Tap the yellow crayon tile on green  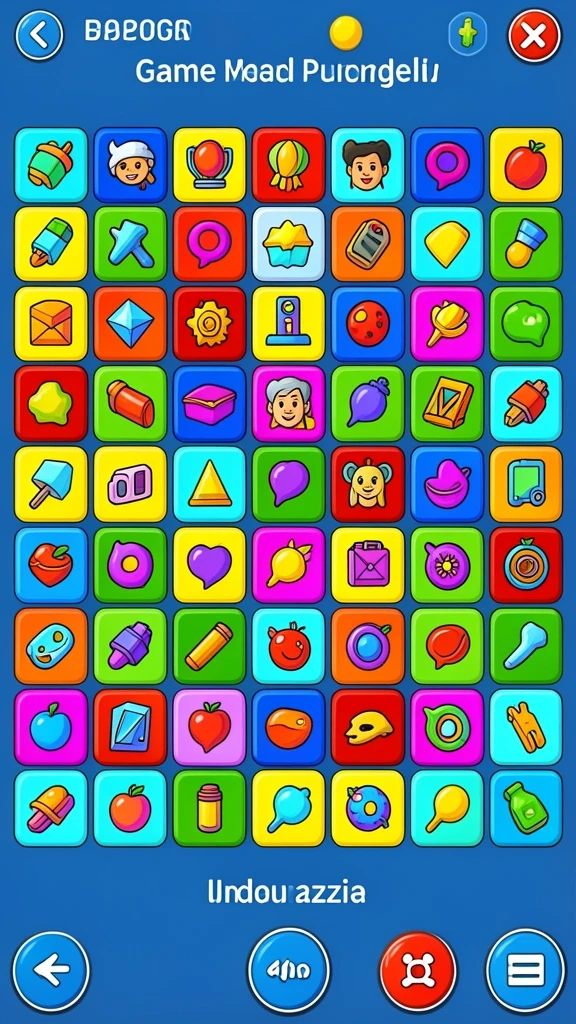click(210, 646)
